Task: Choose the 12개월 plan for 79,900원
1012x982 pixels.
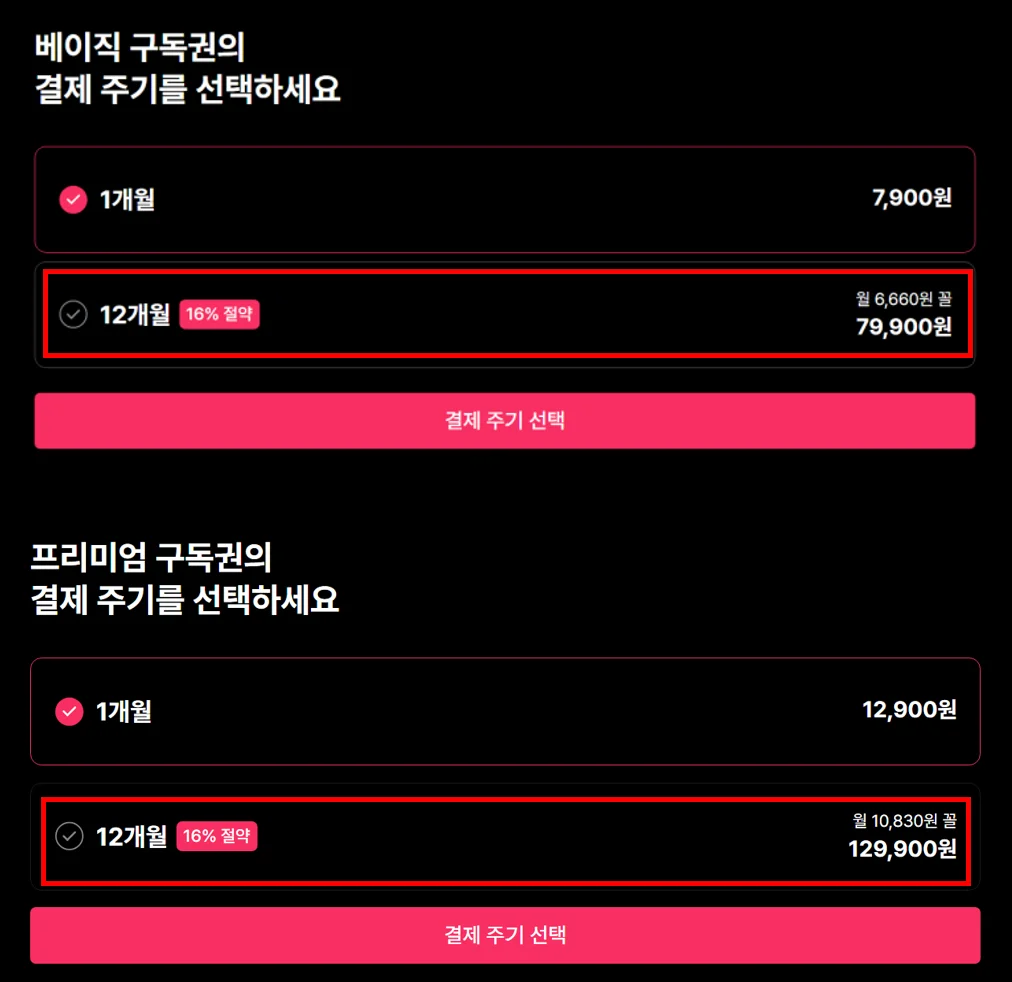Action: [x=504, y=314]
